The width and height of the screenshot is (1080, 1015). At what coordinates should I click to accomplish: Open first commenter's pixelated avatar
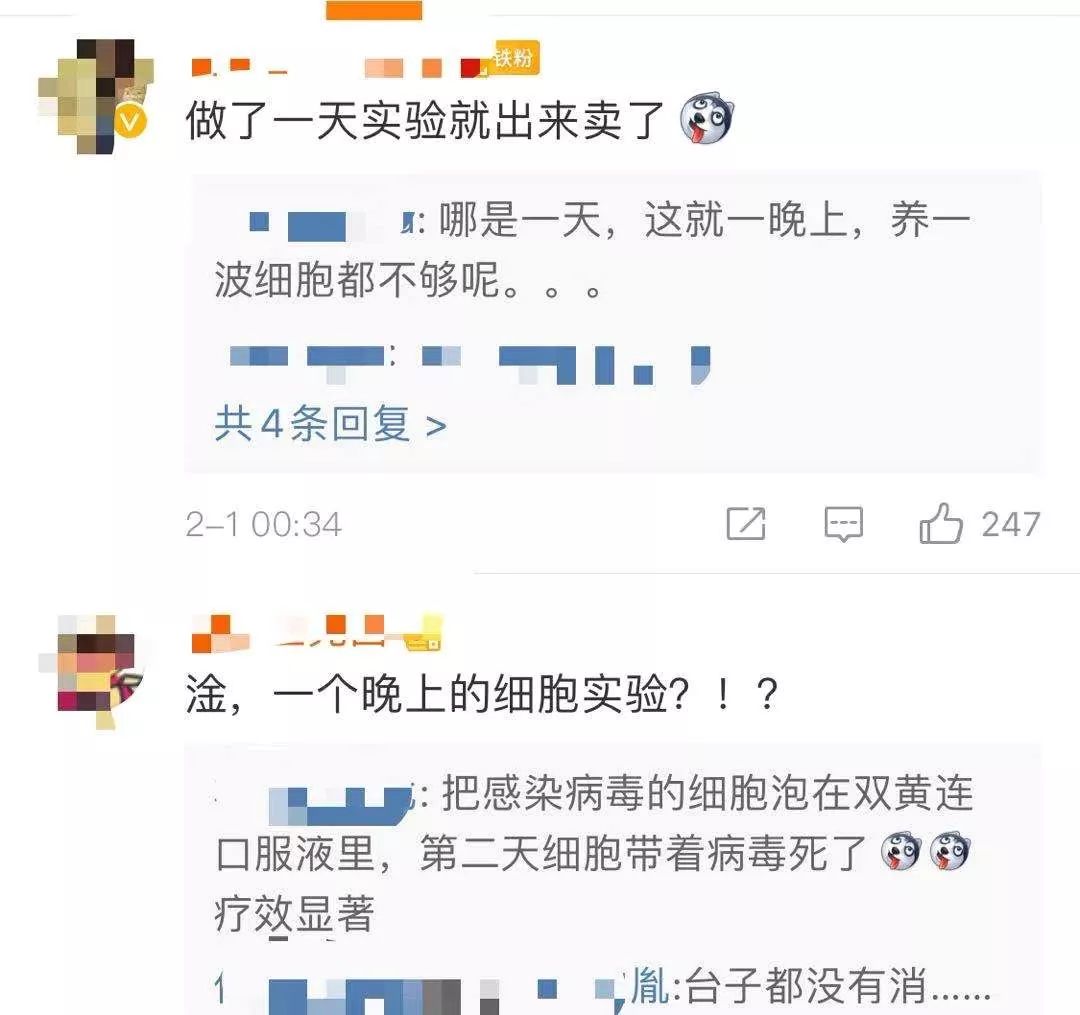(96, 96)
